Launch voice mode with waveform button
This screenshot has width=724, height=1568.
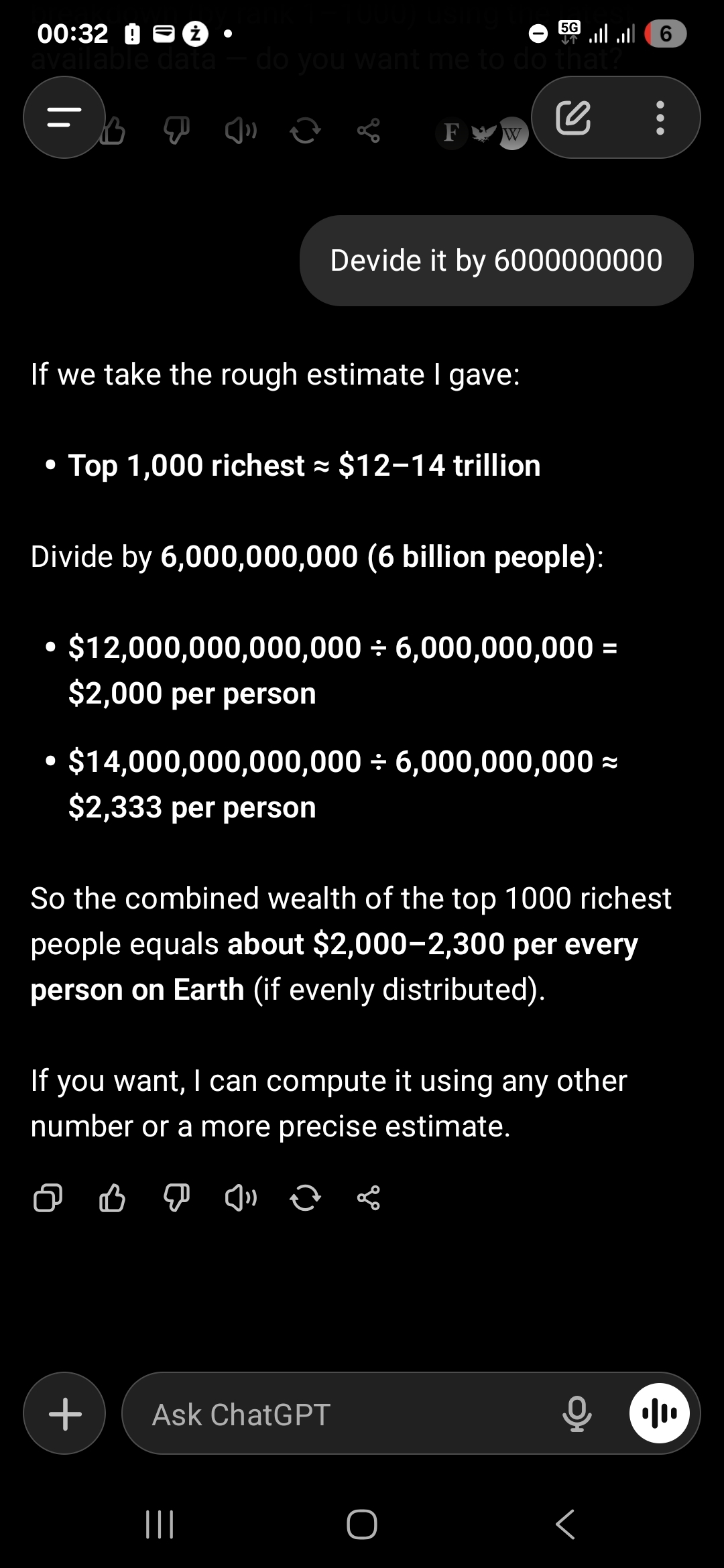click(x=660, y=1414)
